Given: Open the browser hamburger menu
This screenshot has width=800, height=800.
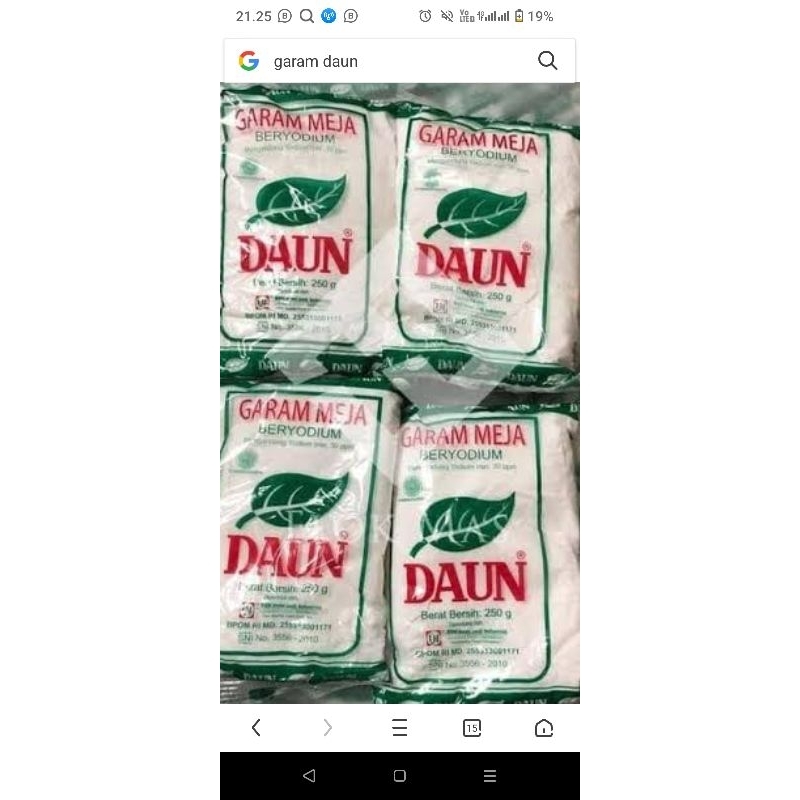Looking at the screenshot, I should pos(400,728).
